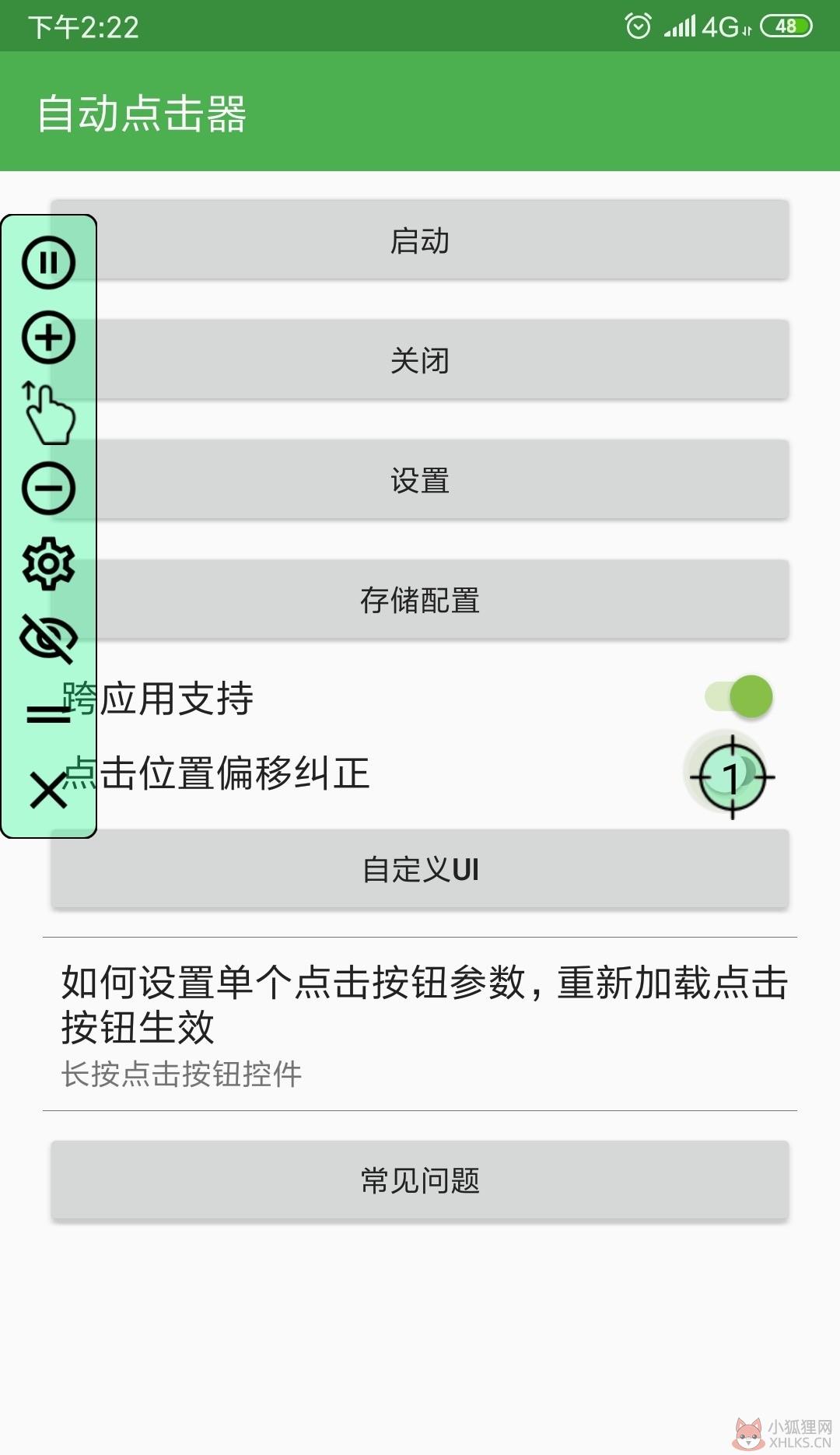The height and width of the screenshot is (1455, 840).
Task: Remove a click point with minus icon
Action: point(48,489)
